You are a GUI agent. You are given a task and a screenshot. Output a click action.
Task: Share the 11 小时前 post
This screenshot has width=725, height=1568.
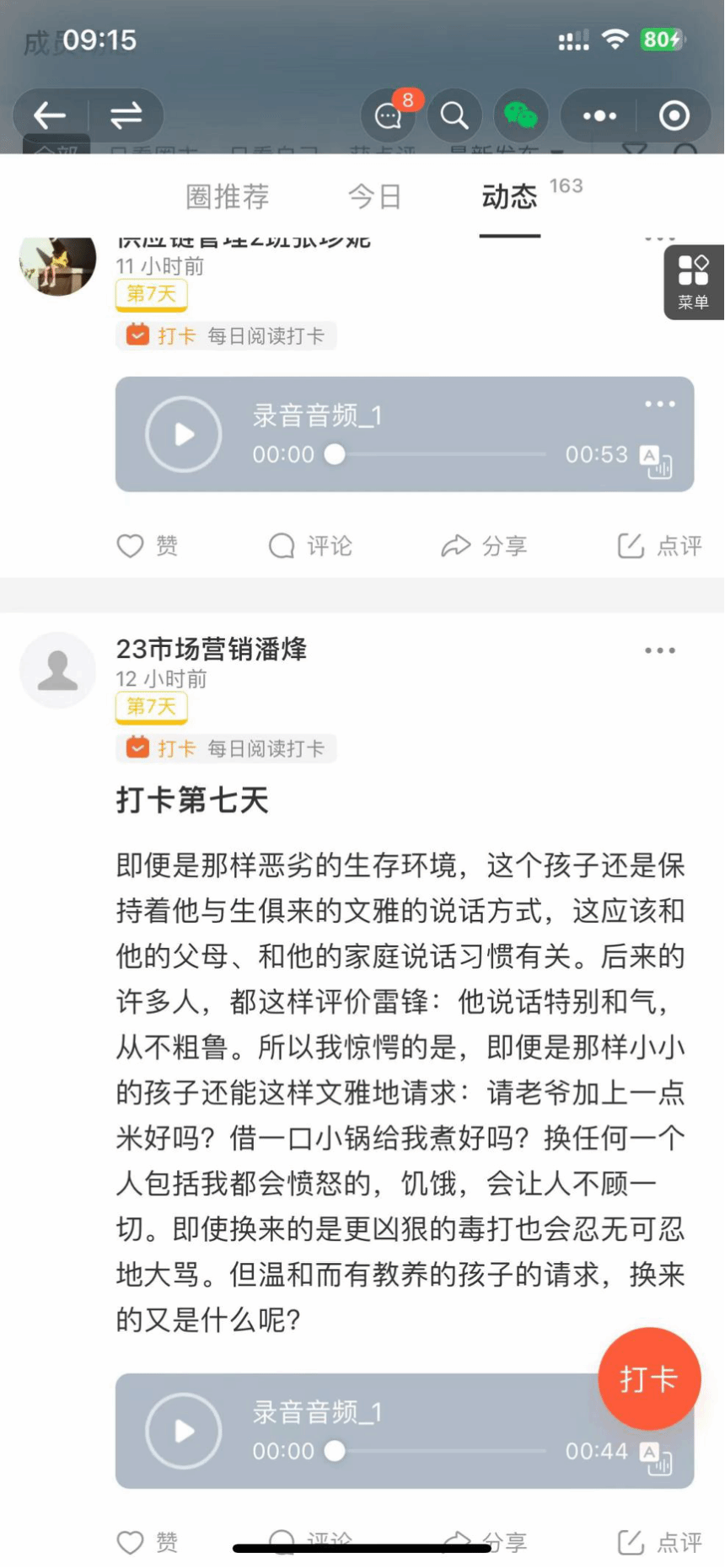pos(483,546)
